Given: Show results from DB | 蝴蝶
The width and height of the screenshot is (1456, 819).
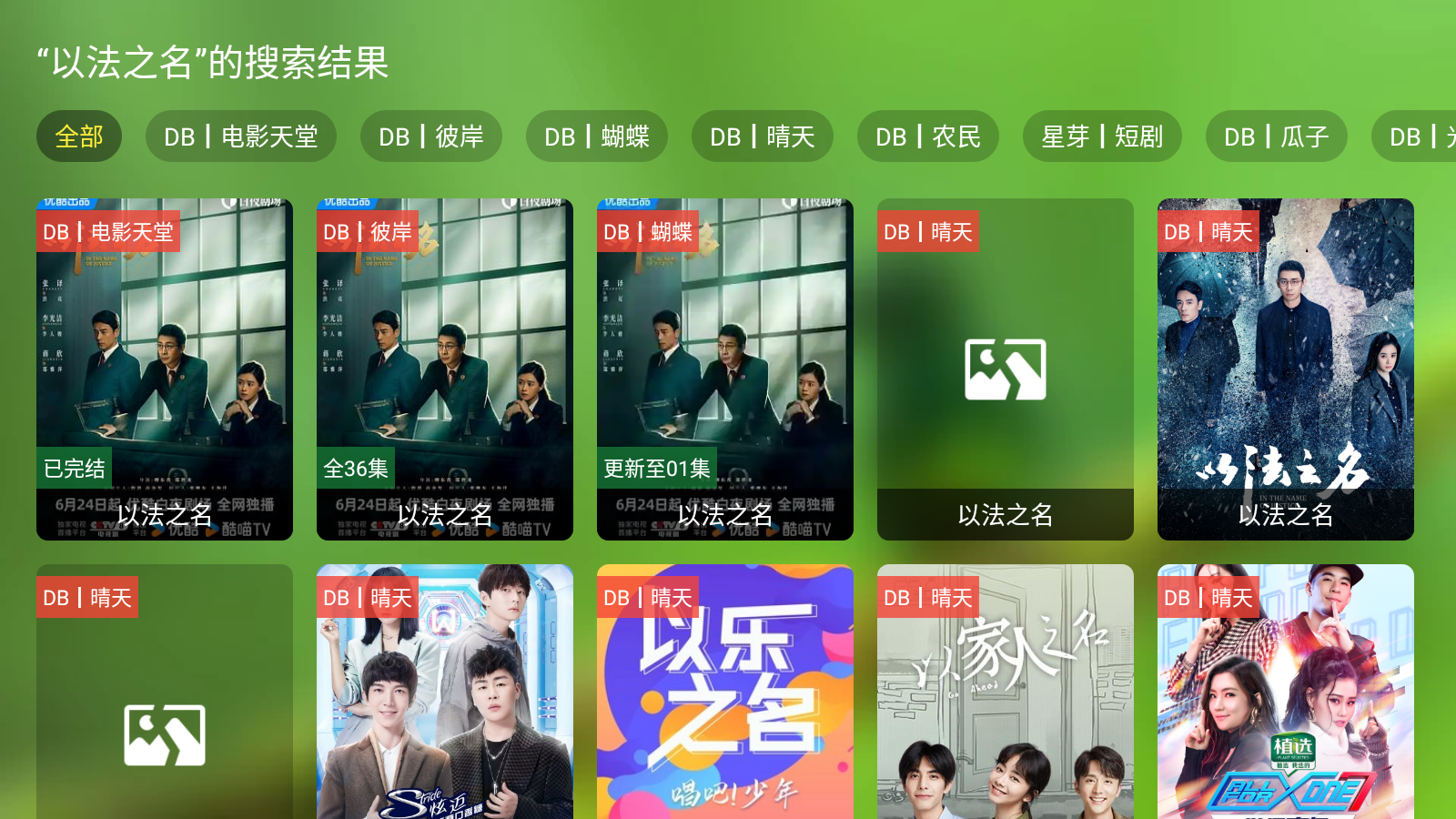Looking at the screenshot, I should click(x=596, y=136).
